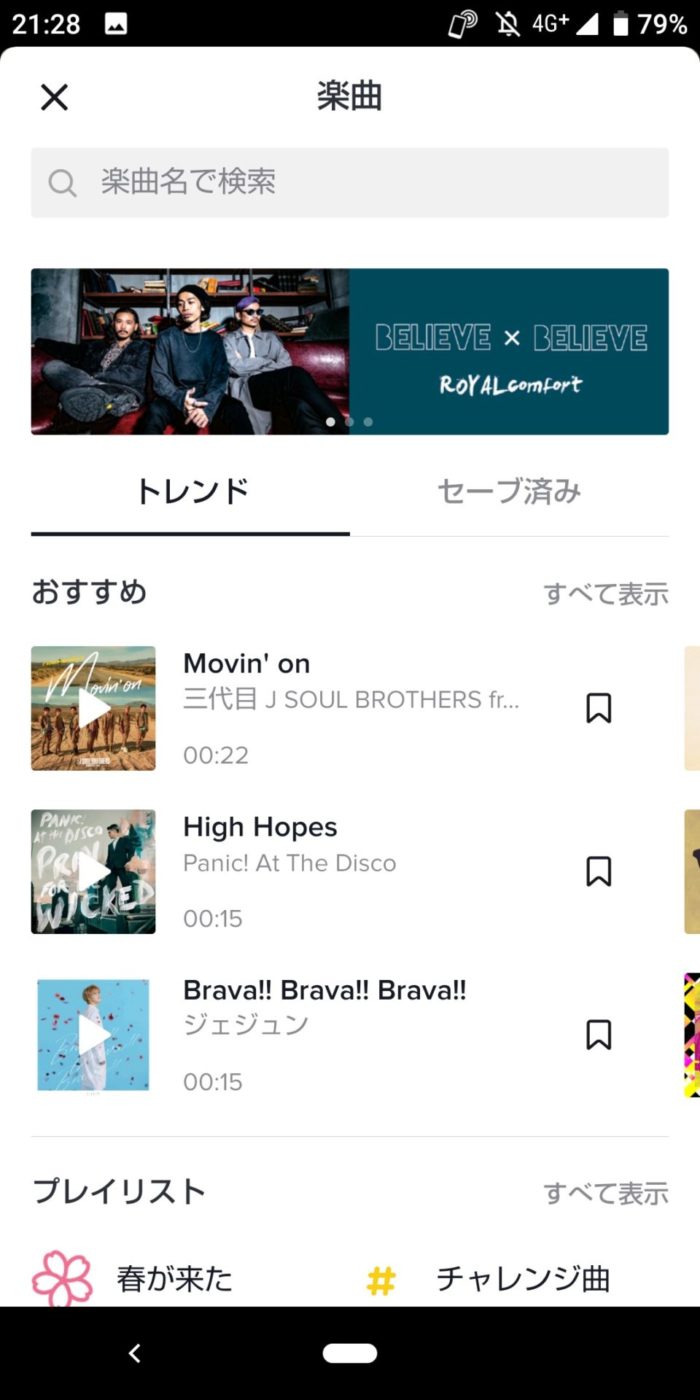Tap the system home pill
Viewport: 700px width, 1400px height.
[x=350, y=1353]
